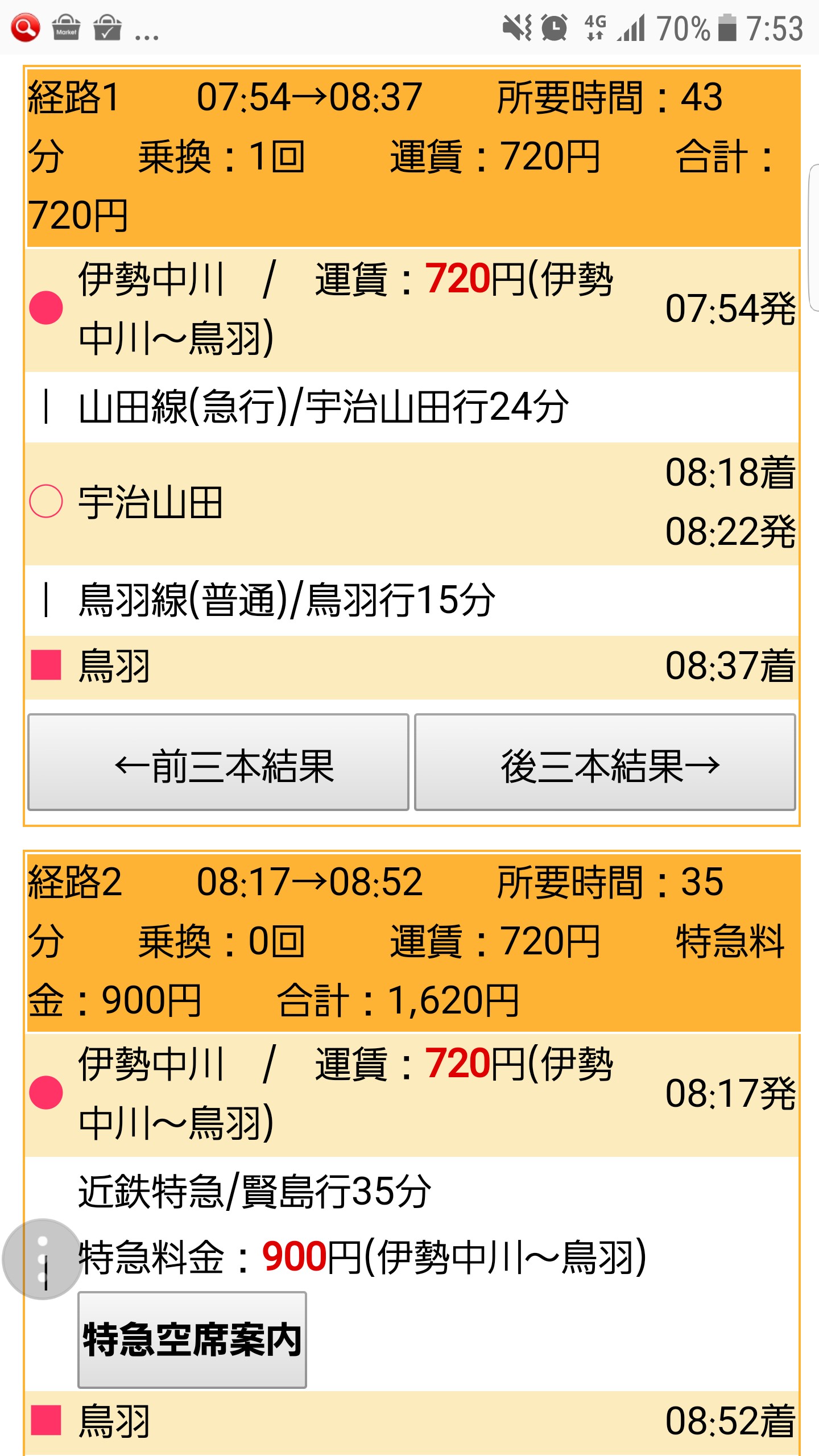This screenshot has height=1456, width=819.
Task: Tap the ←前三本結果 button
Action: (218, 762)
